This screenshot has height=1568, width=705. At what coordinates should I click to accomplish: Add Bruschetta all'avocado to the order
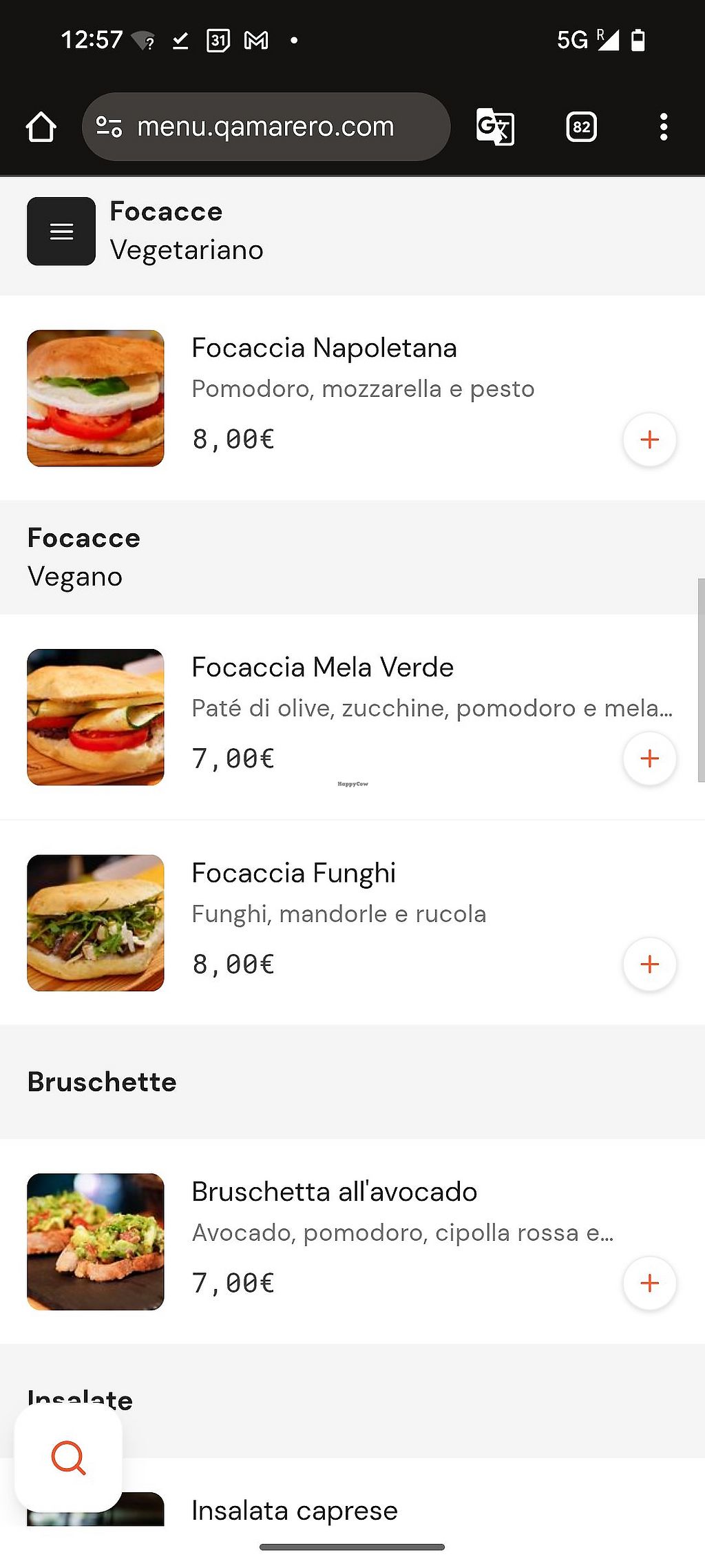tap(649, 1283)
